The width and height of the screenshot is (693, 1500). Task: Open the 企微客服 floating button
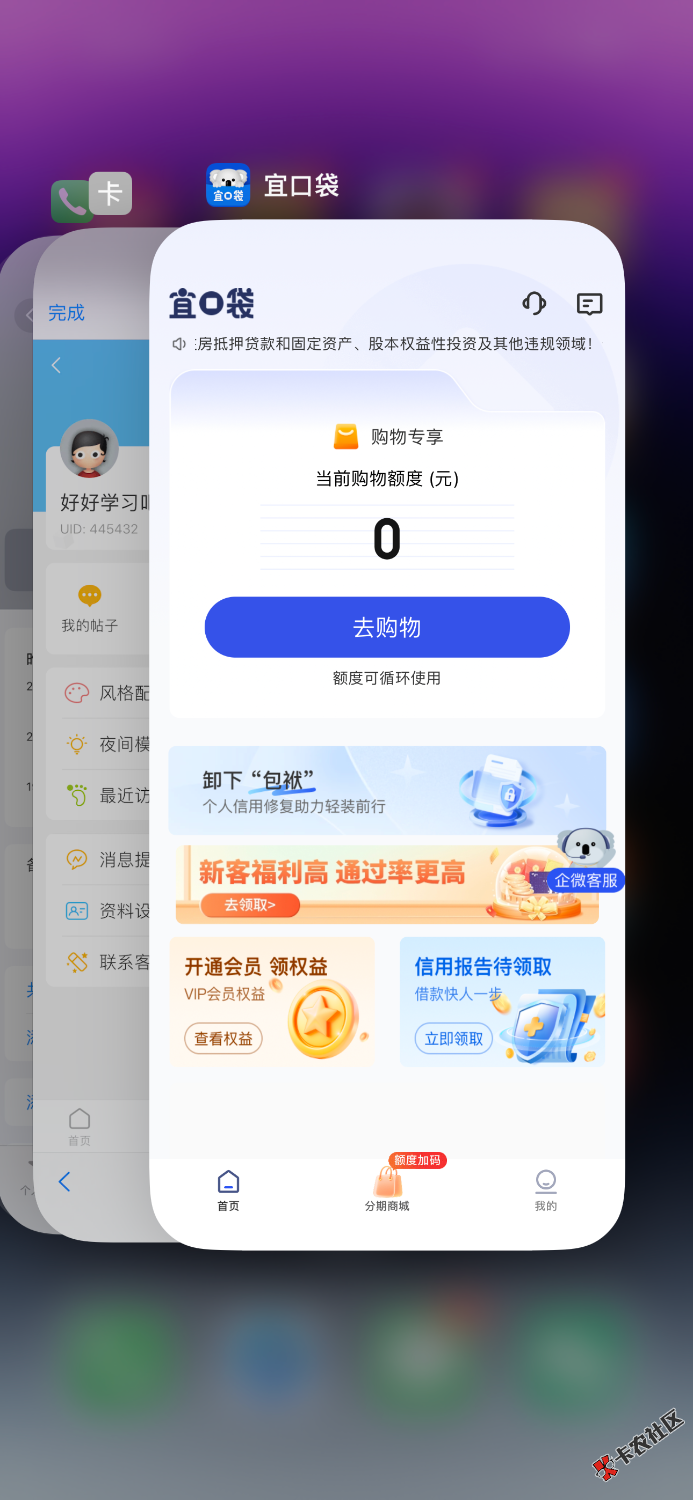pos(587,879)
